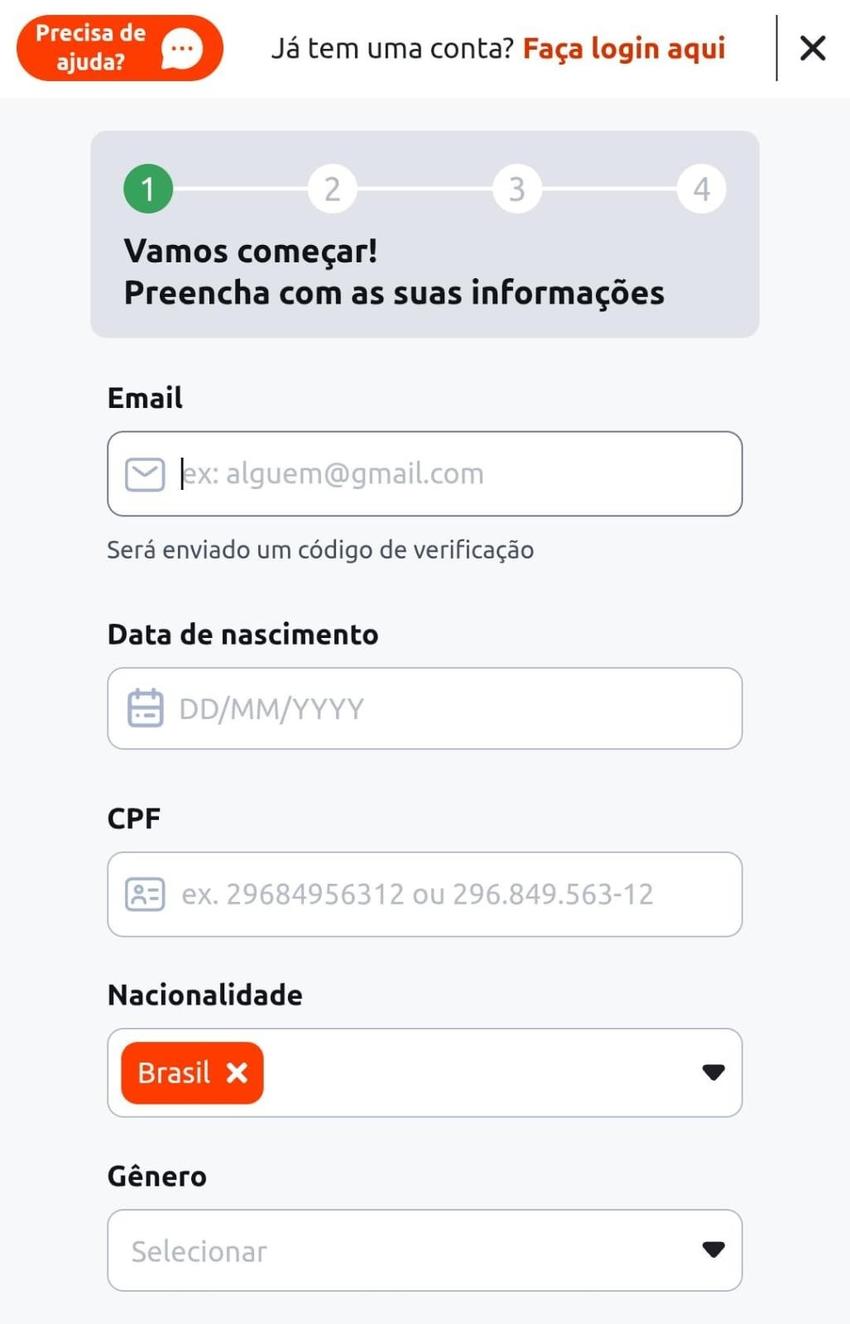Select step 2 in the progress indicator
Screen dimensions: 850x1324
tap(332, 188)
